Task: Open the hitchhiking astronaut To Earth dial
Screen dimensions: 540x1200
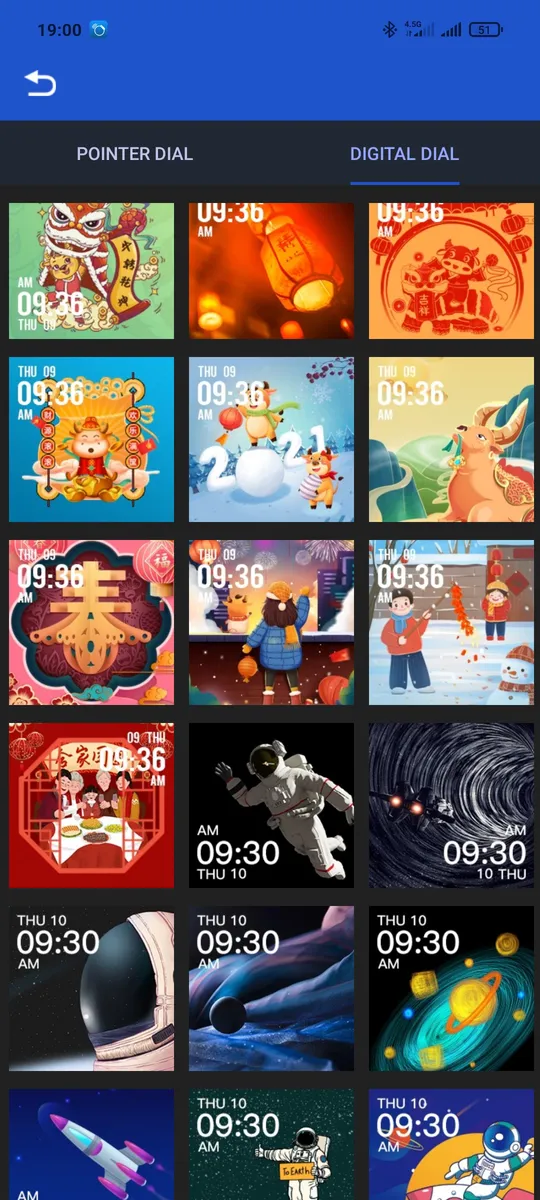Action: (272, 1144)
